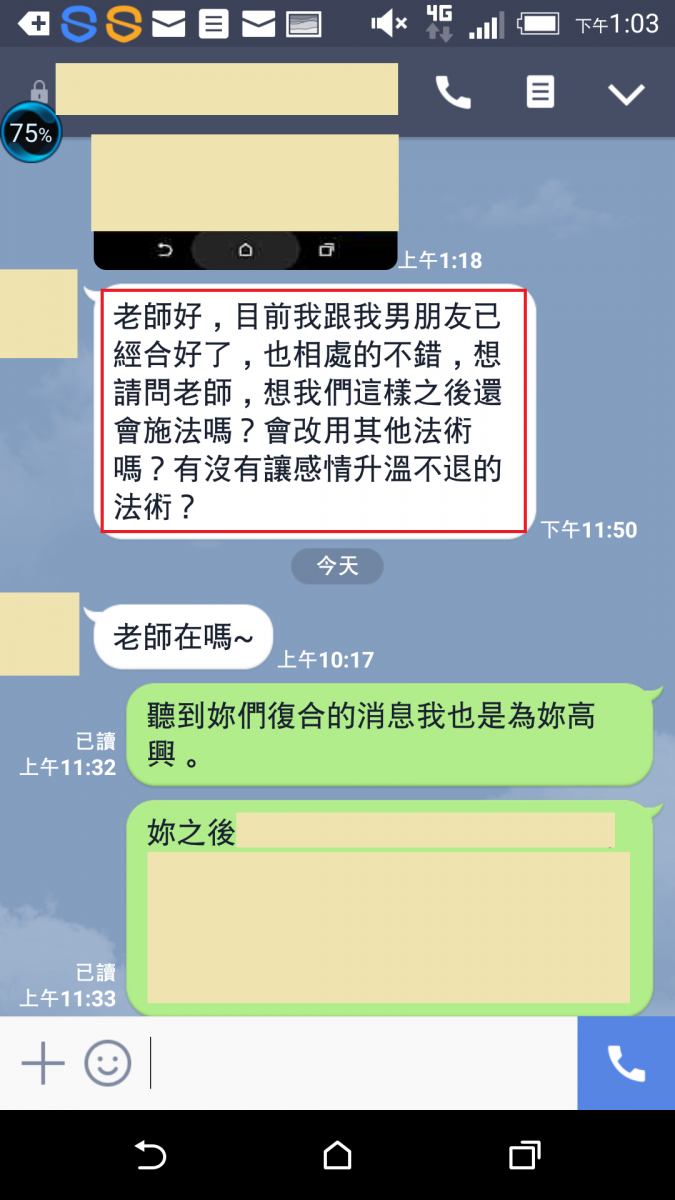Open the notes icon in the header
The height and width of the screenshot is (1200, 675).
coord(540,94)
